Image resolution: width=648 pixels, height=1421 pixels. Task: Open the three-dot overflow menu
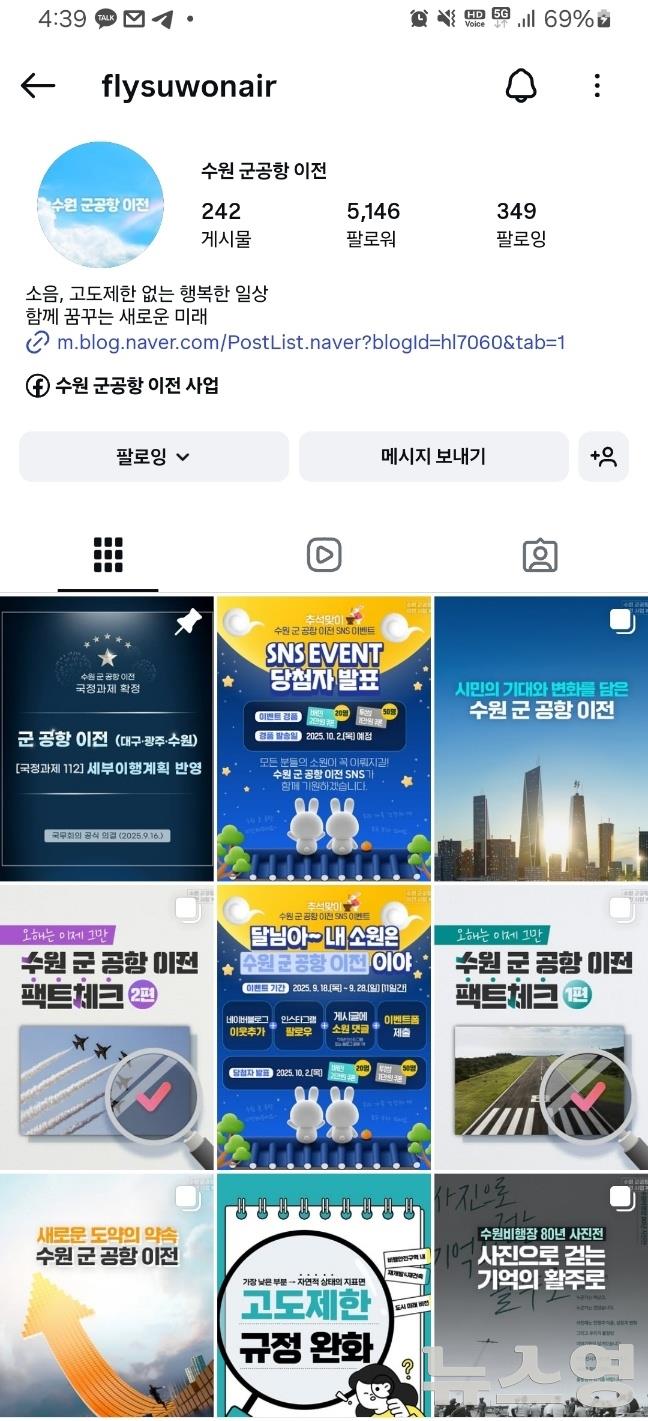597,86
